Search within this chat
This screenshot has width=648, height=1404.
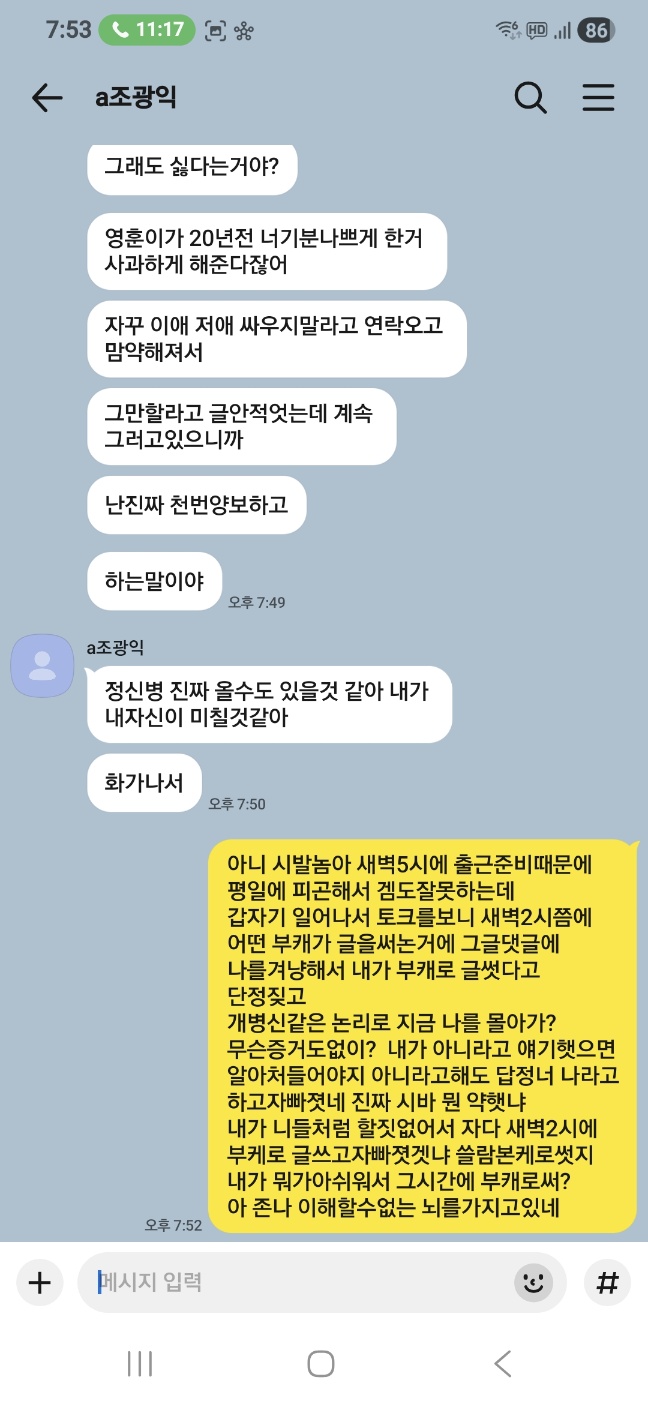(530, 97)
